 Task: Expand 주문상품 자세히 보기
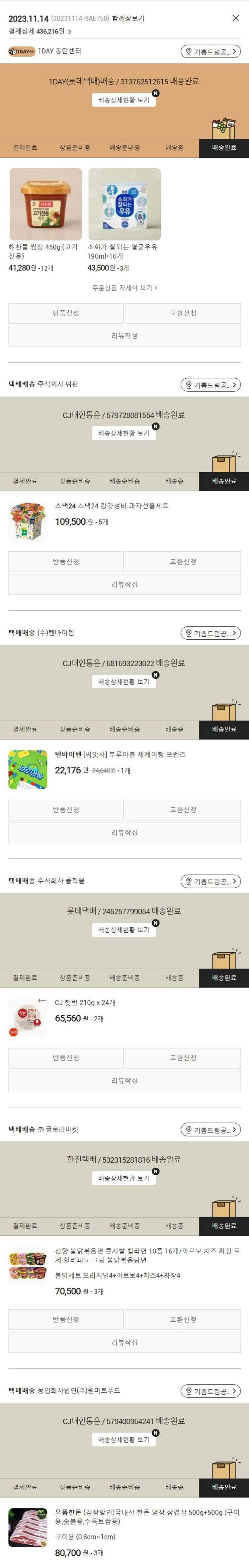point(124,288)
